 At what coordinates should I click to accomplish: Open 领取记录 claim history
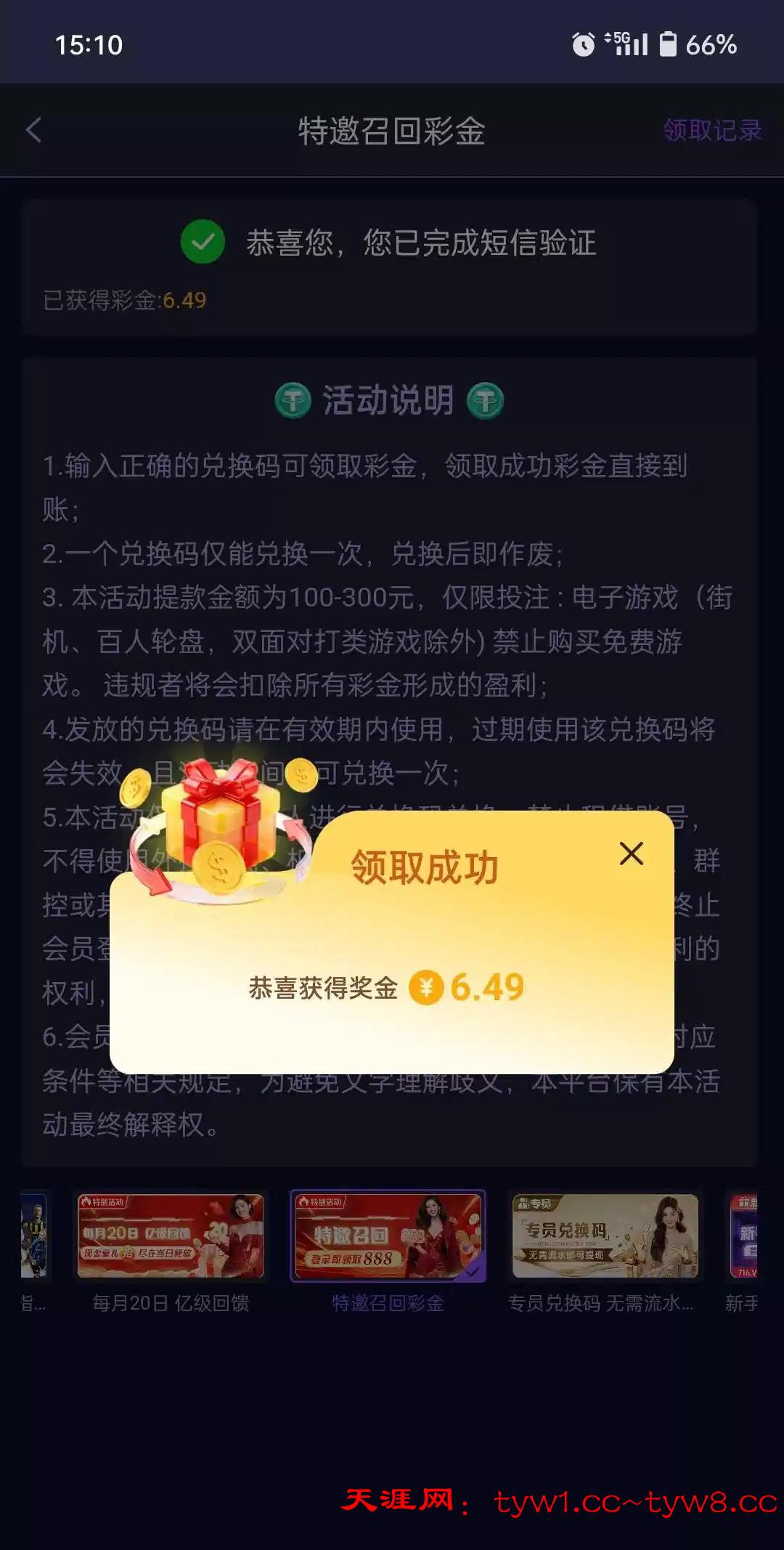point(711,131)
